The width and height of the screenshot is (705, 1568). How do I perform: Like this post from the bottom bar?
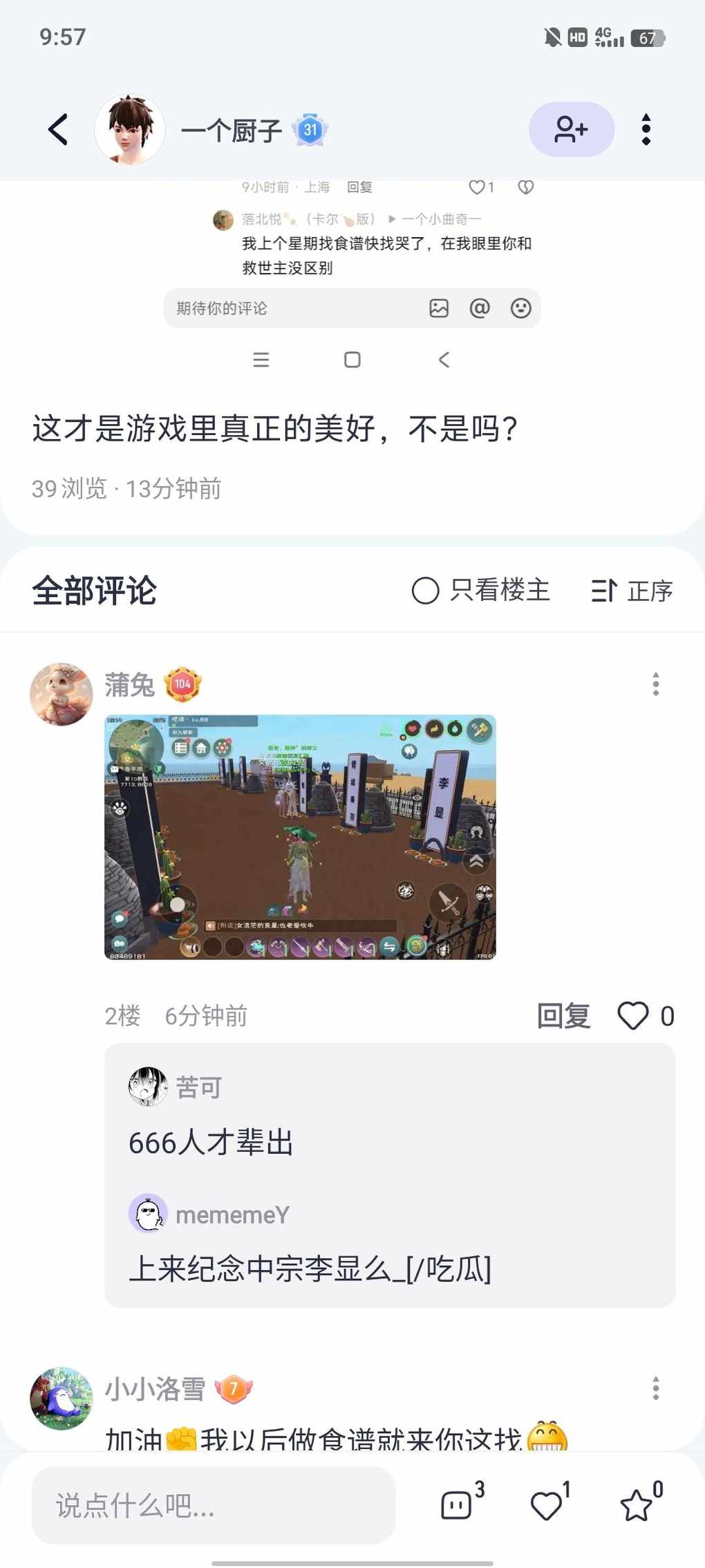click(547, 1505)
